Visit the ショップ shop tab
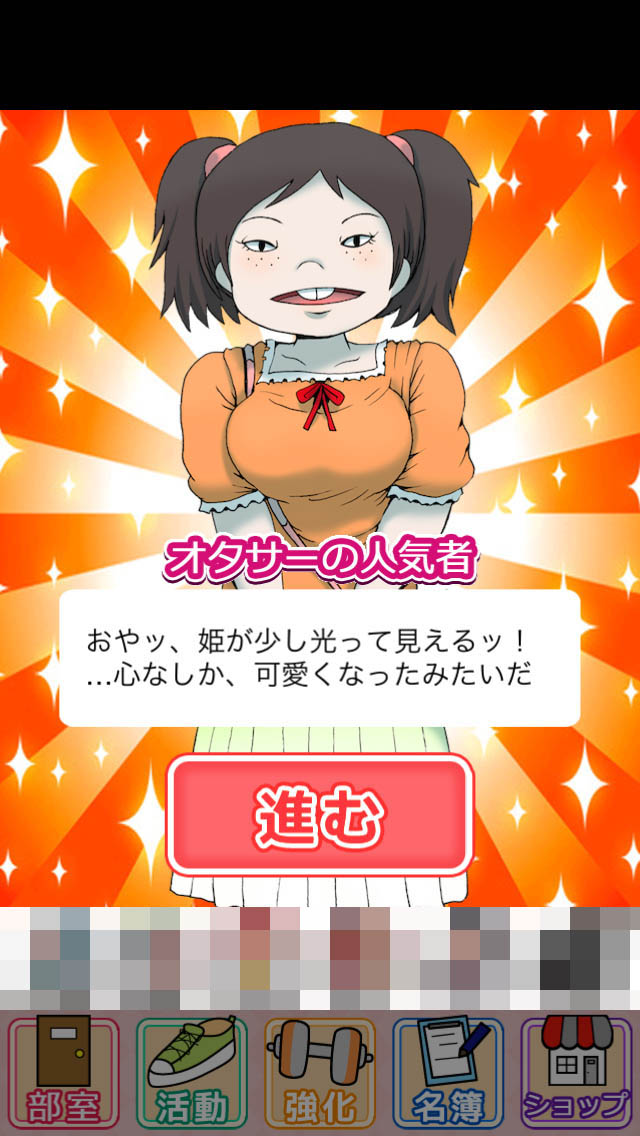640x1136 pixels. 576,1072
